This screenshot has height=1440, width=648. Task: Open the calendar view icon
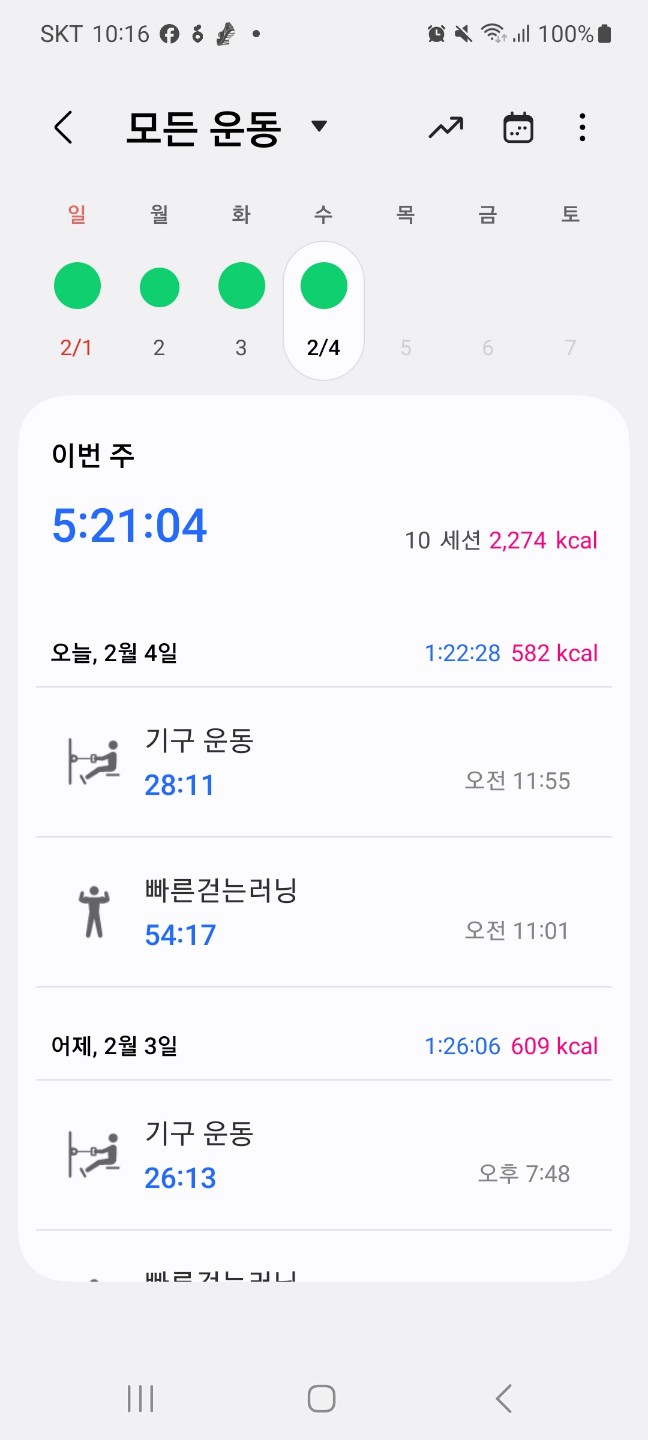(518, 128)
